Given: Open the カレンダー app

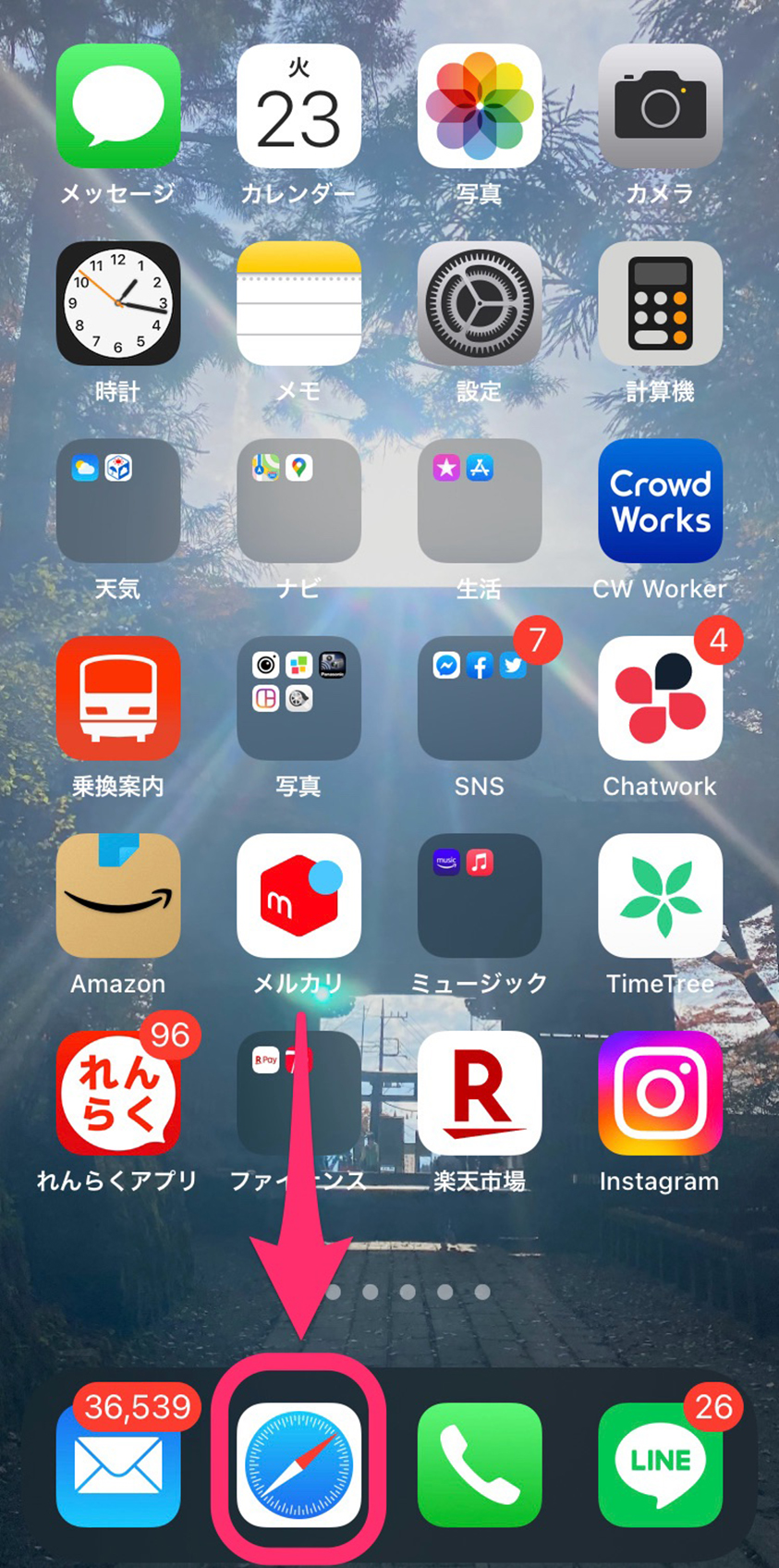Looking at the screenshot, I should pos(298,106).
